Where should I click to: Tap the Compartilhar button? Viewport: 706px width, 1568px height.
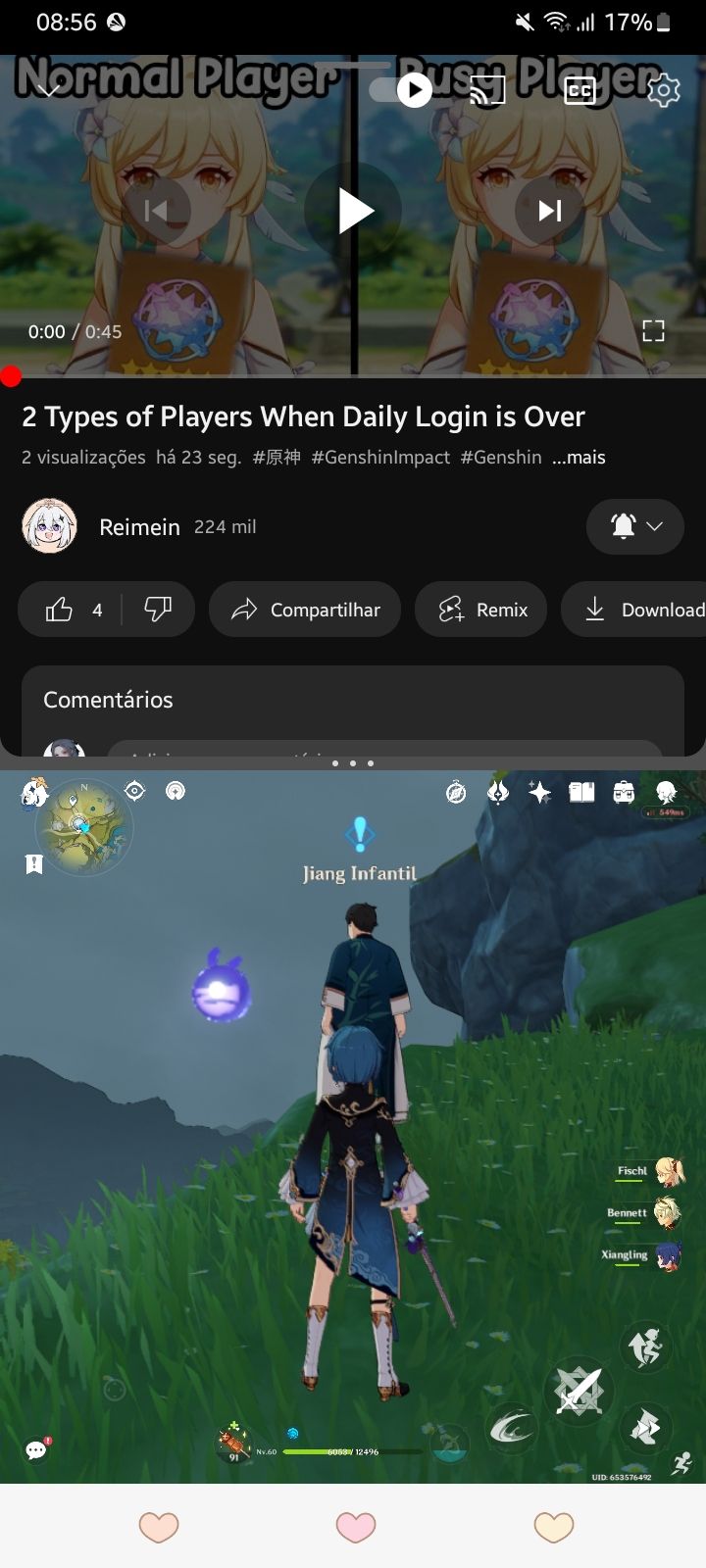(304, 609)
